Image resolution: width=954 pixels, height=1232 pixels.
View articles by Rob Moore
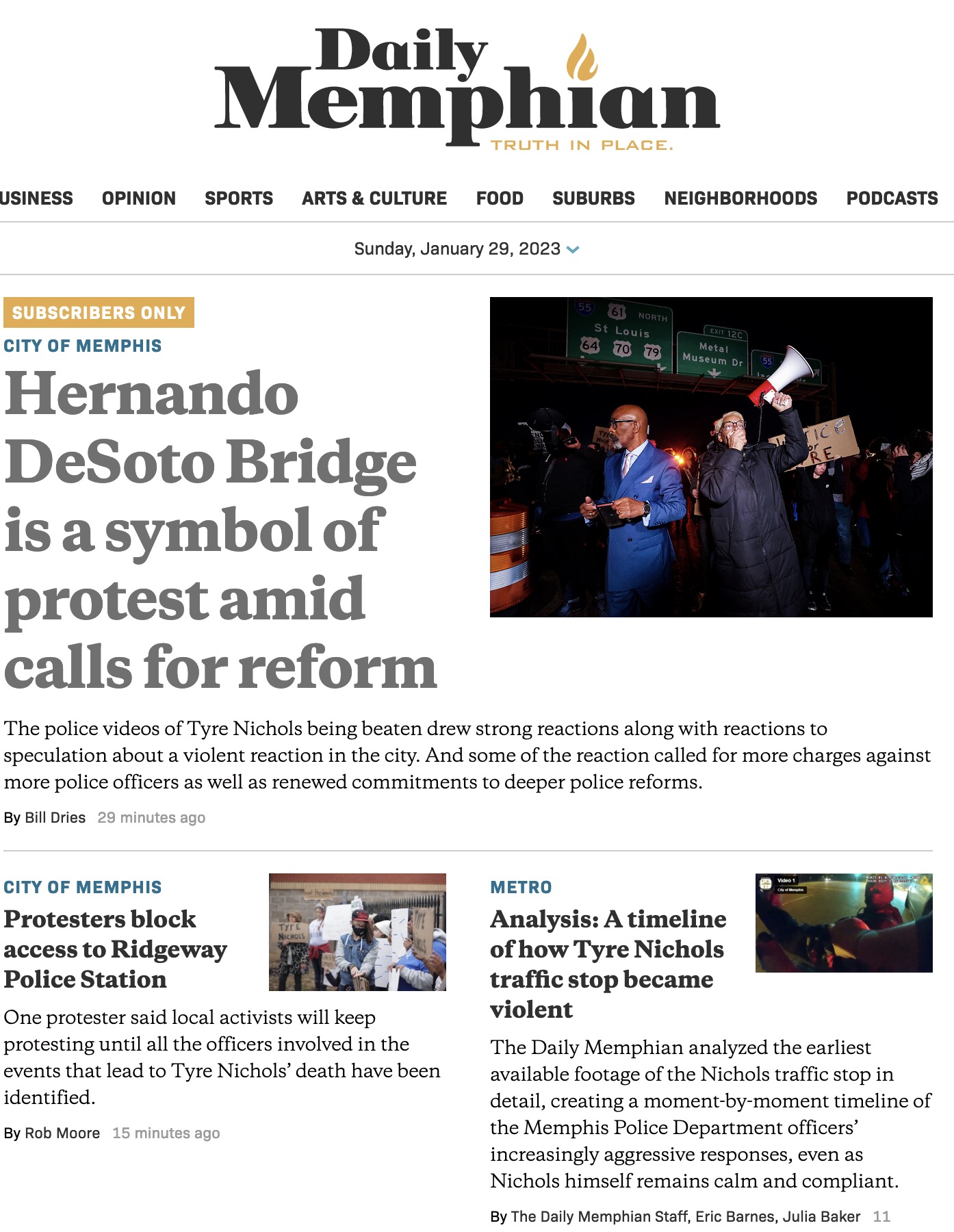(62, 1133)
